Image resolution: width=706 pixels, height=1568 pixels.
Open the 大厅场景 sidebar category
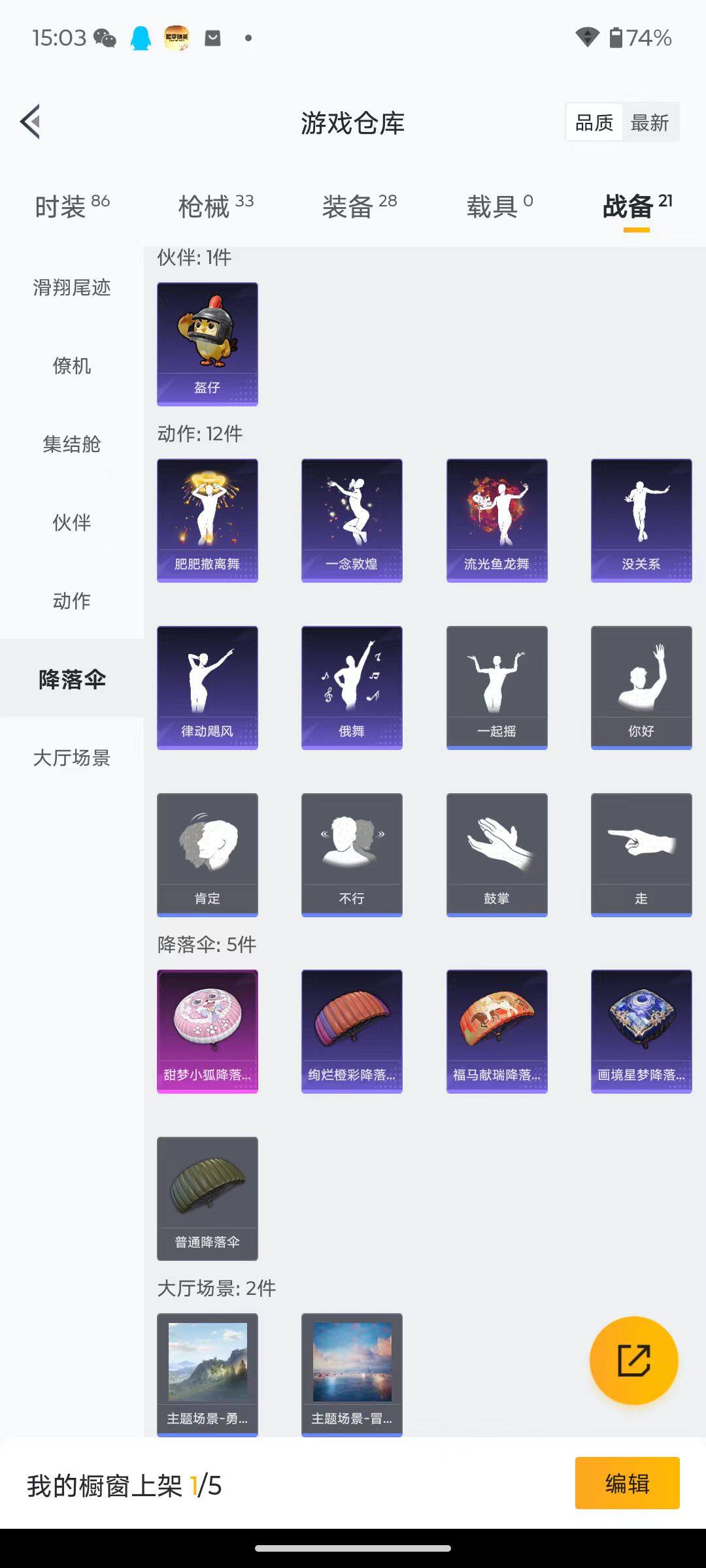(x=72, y=758)
